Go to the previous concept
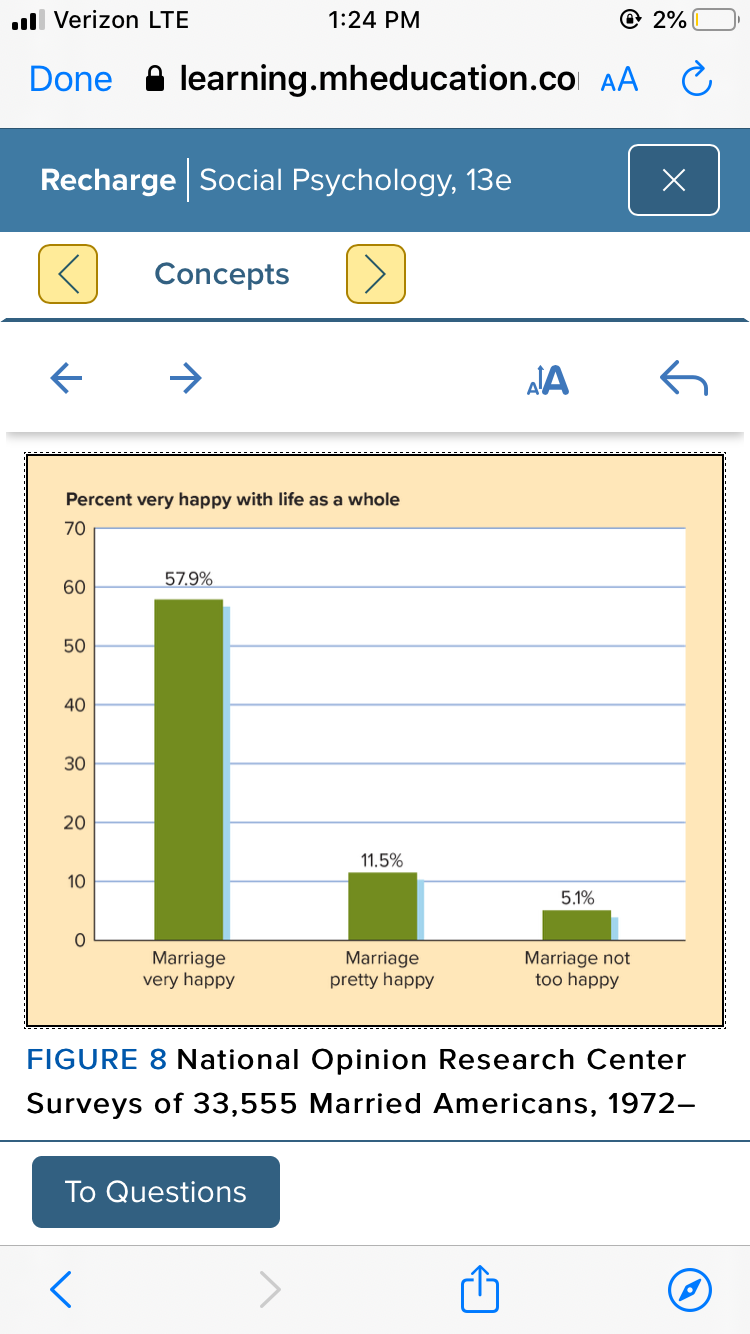The height and width of the screenshot is (1334, 750). coord(68,274)
